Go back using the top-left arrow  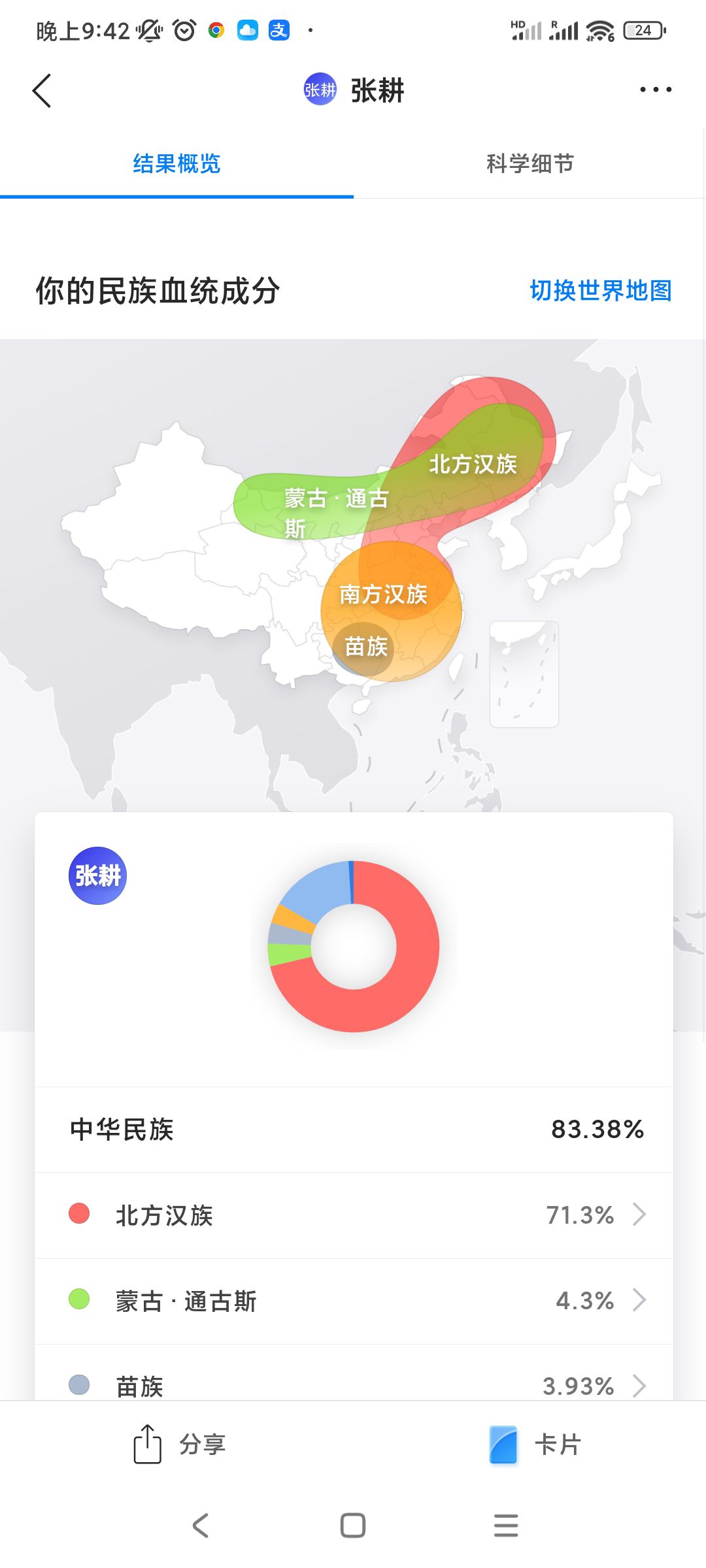[42, 90]
